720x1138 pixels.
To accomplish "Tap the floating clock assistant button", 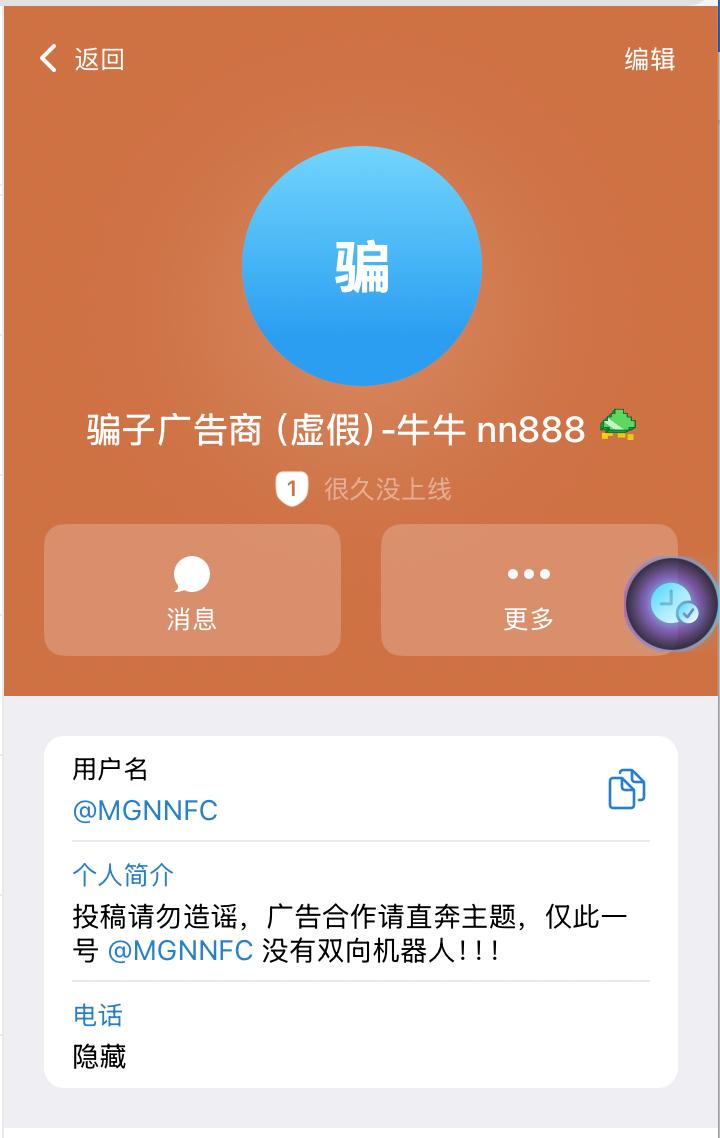I will coord(672,604).
